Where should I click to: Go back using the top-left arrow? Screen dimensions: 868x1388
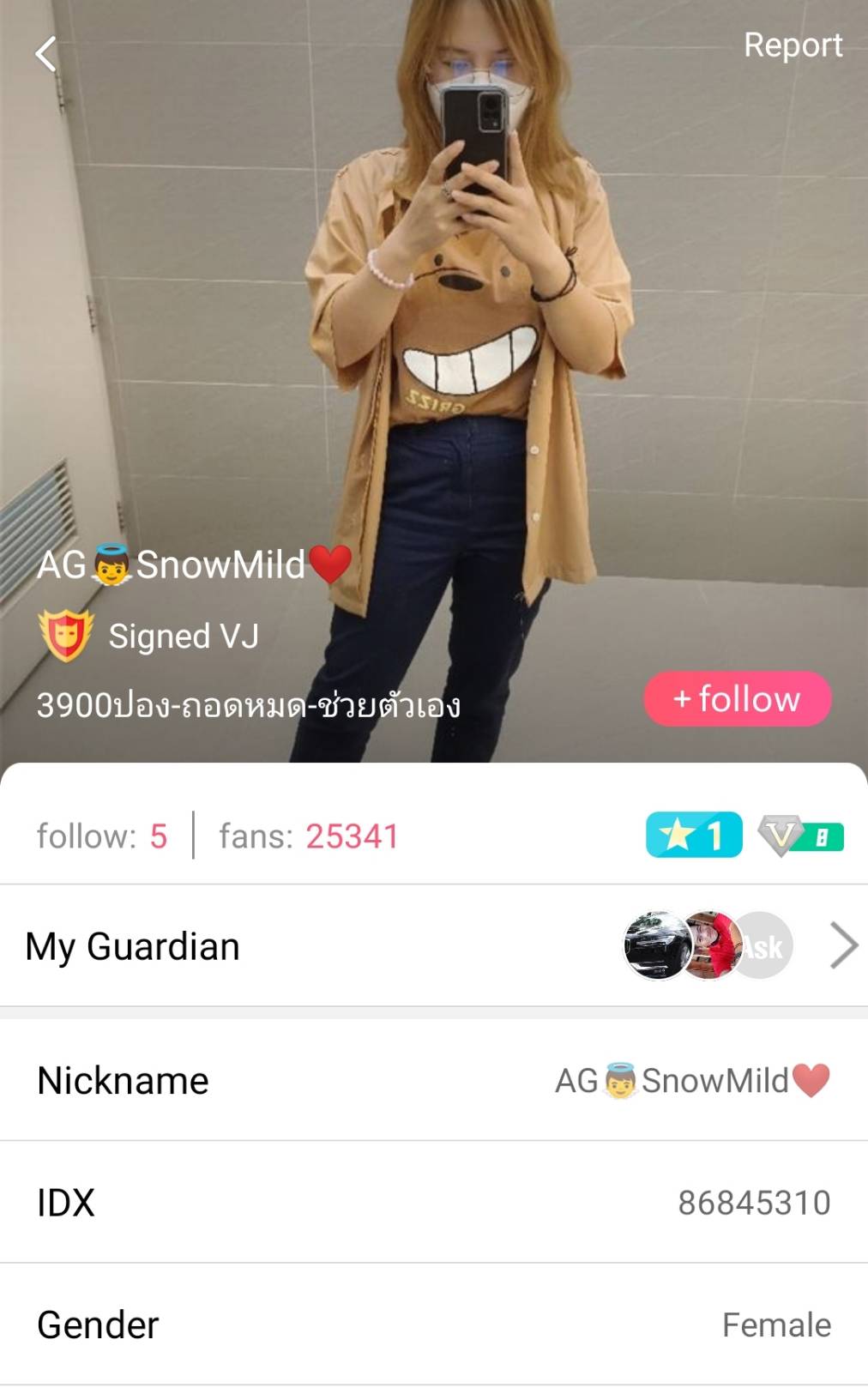pyautogui.click(x=46, y=54)
